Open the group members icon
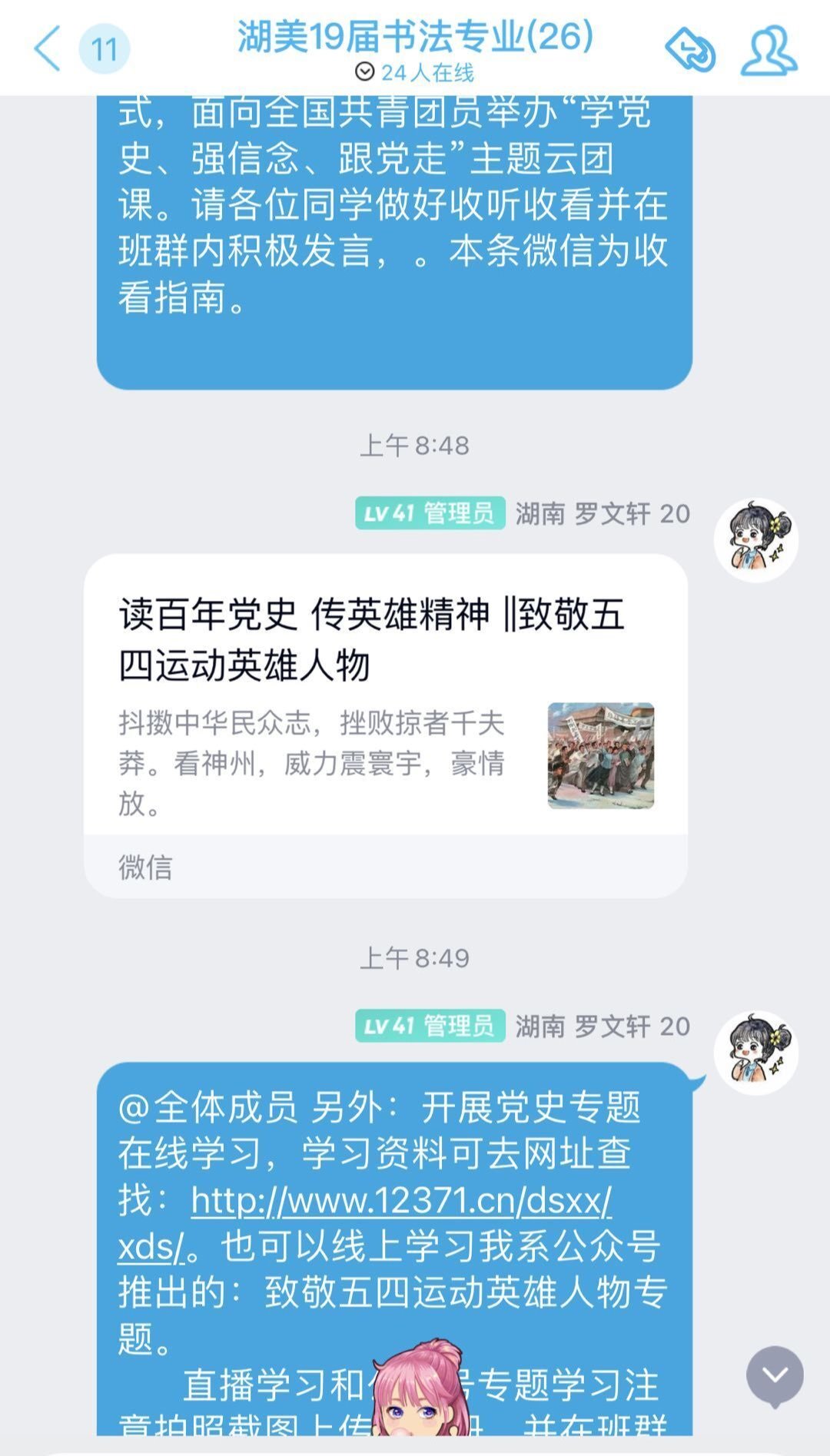Screen dimensions: 830x1456 click(769, 51)
